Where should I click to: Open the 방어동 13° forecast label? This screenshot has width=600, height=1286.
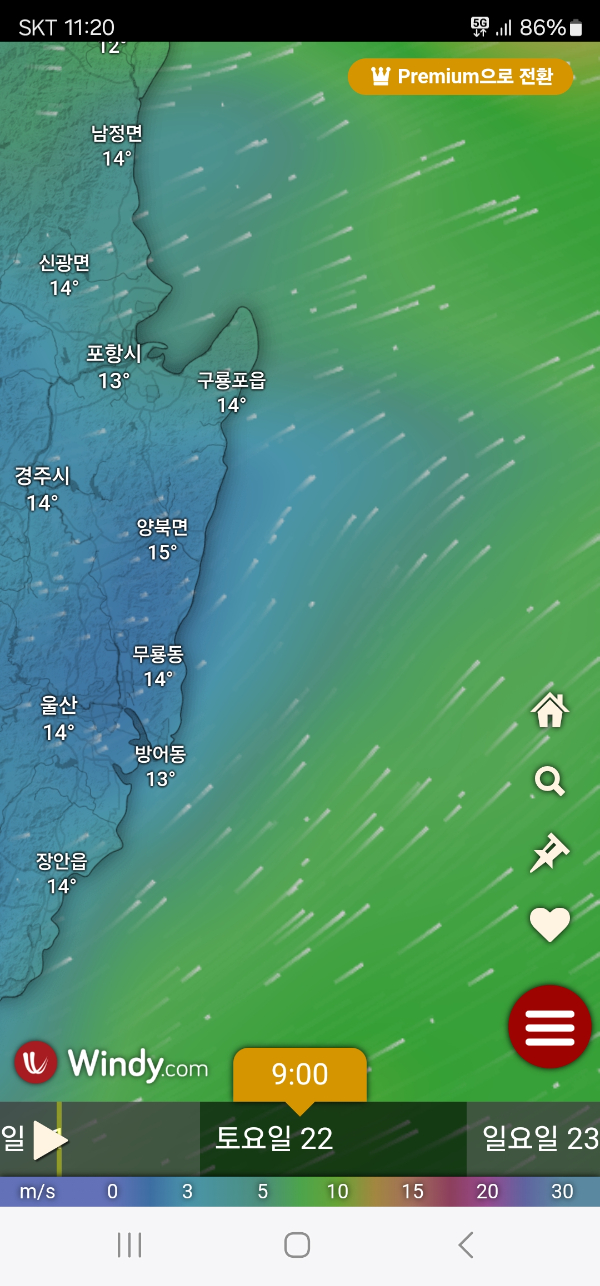160,766
